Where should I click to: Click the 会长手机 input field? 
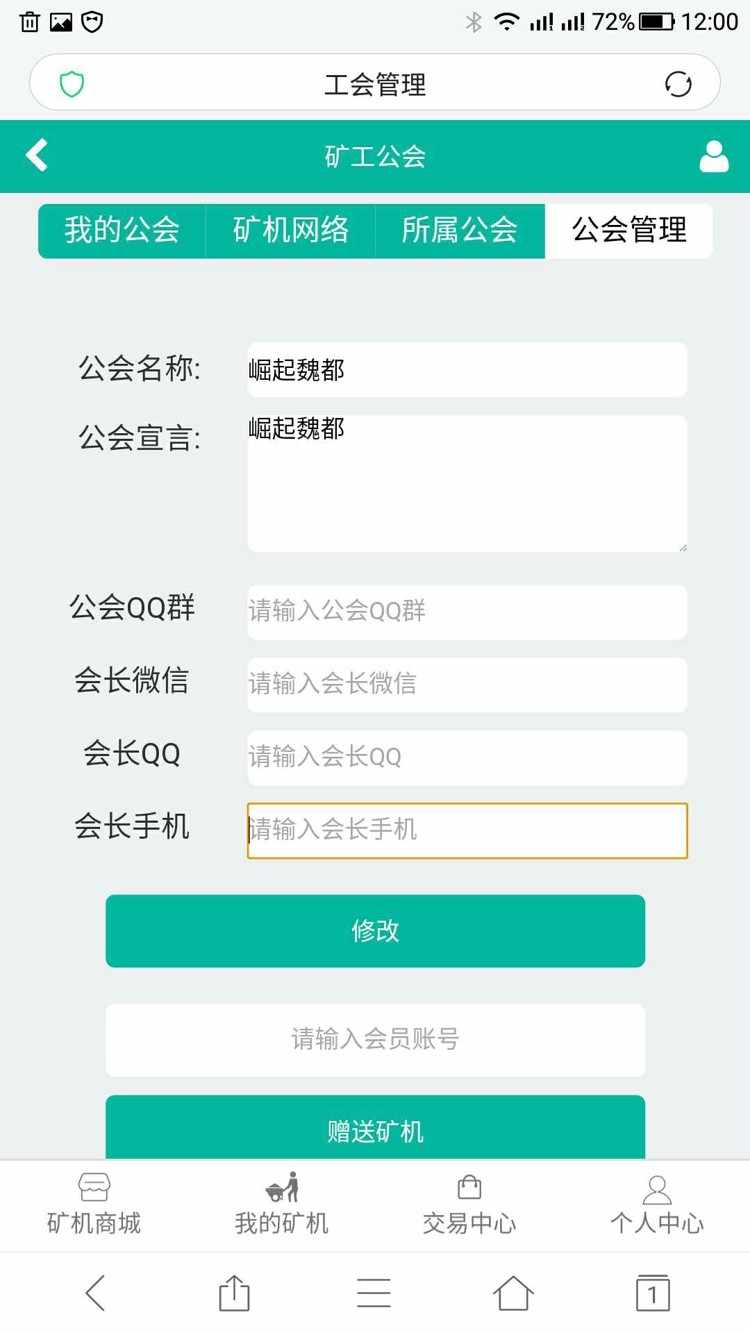point(466,831)
